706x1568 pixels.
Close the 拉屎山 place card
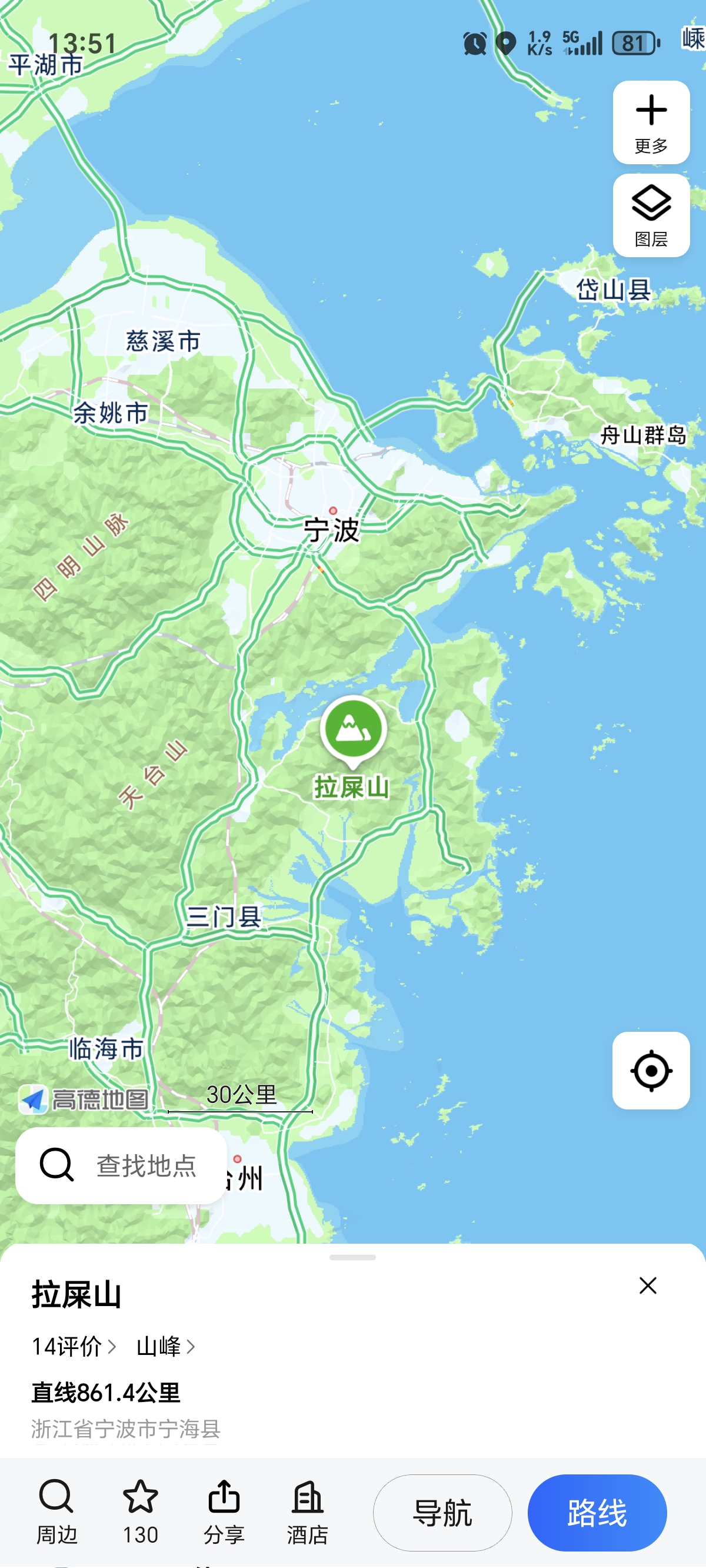tap(648, 1285)
